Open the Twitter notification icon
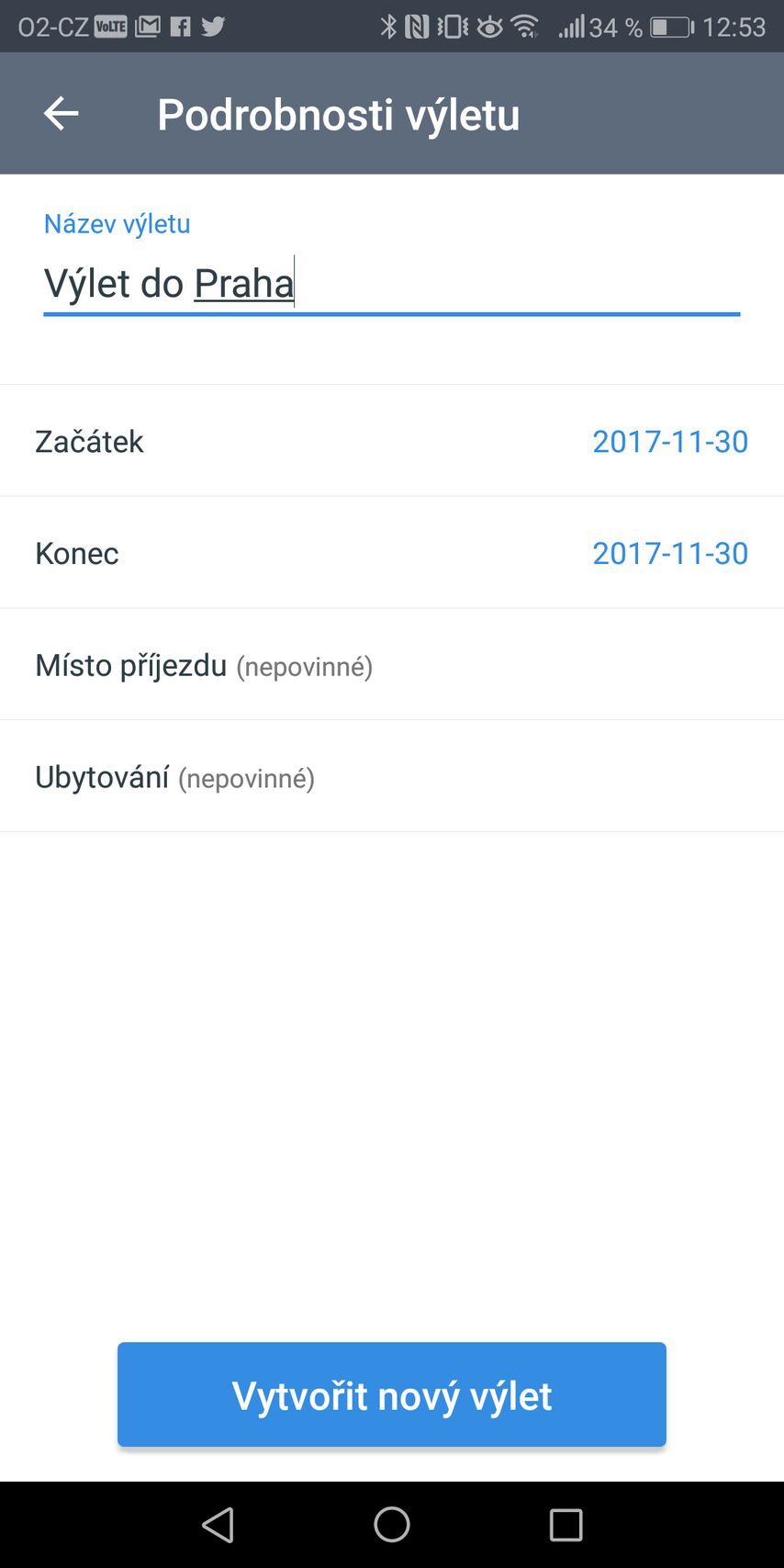The height and width of the screenshot is (1568, 784). tap(212, 26)
